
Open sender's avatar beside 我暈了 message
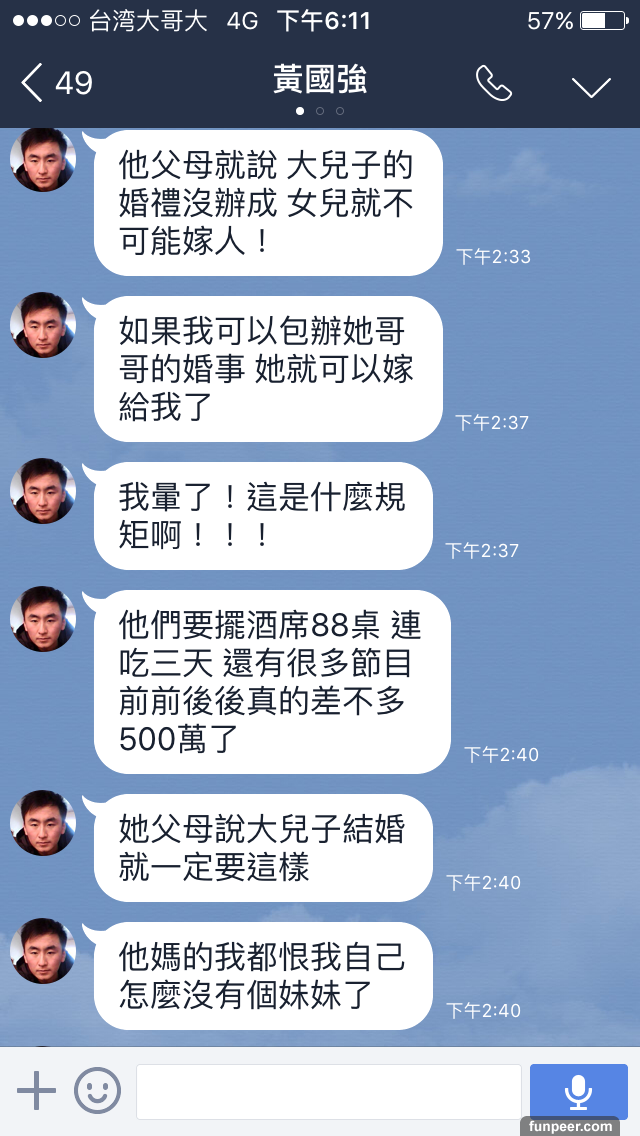coord(43,491)
